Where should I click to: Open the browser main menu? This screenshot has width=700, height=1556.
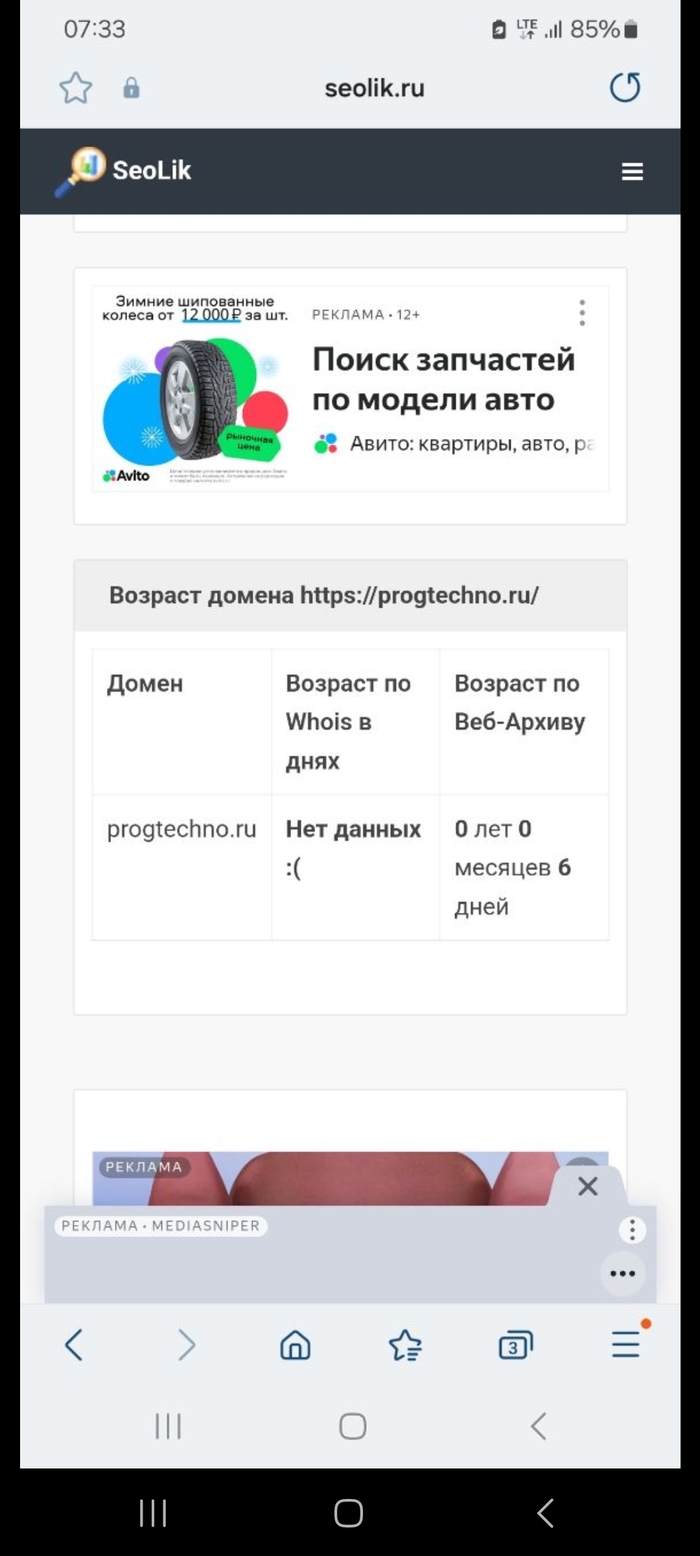[626, 1345]
